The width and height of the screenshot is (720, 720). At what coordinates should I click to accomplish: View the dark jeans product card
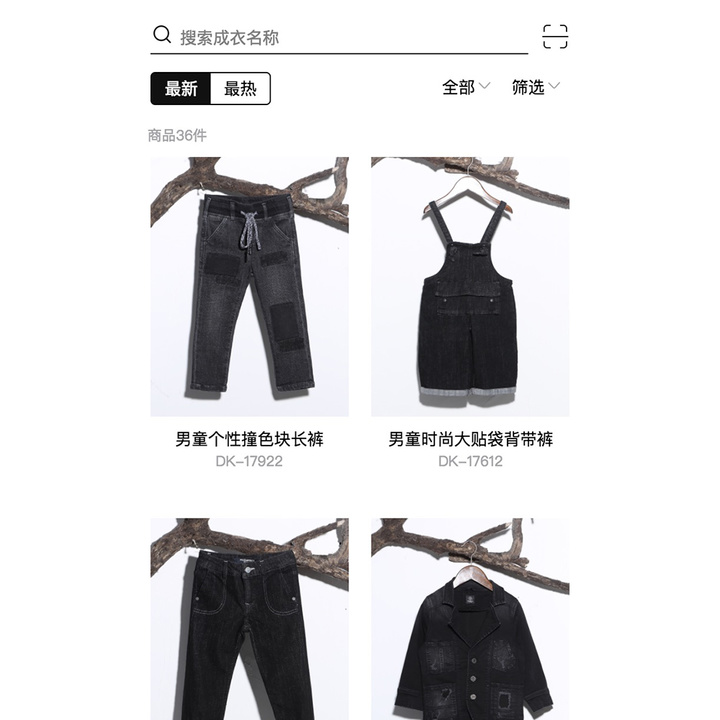pyautogui.click(x=249, y=620)
